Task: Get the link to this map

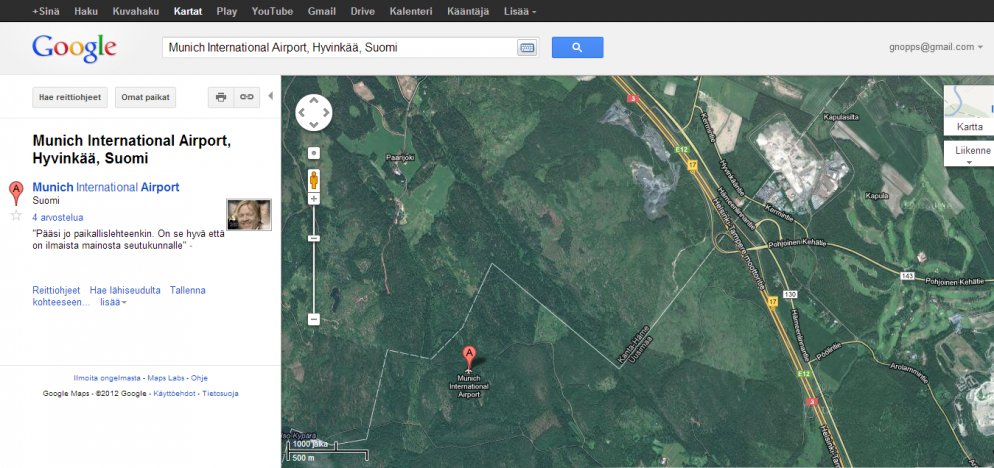Action: [x=246, y=97]
